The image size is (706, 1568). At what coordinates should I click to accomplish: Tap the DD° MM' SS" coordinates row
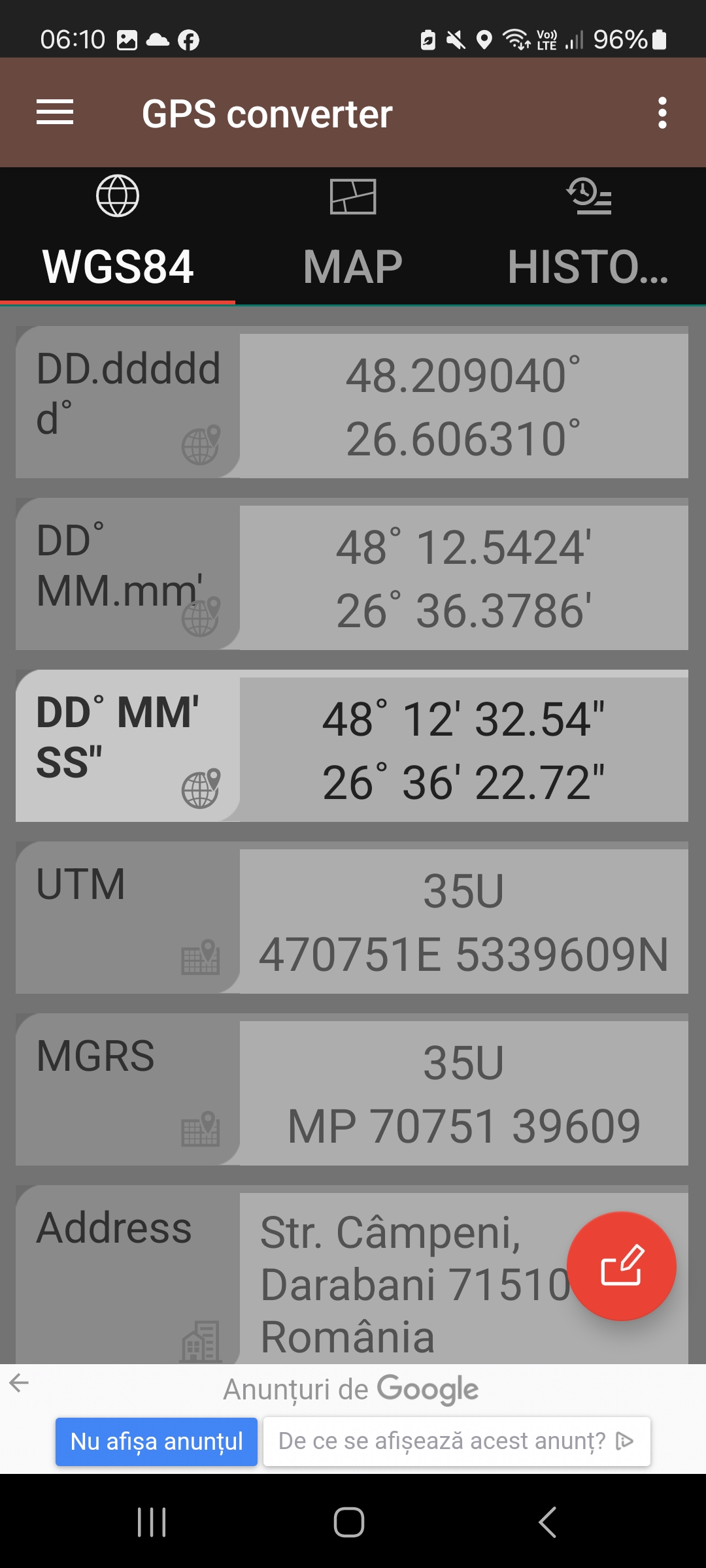[x=352, y=746]
